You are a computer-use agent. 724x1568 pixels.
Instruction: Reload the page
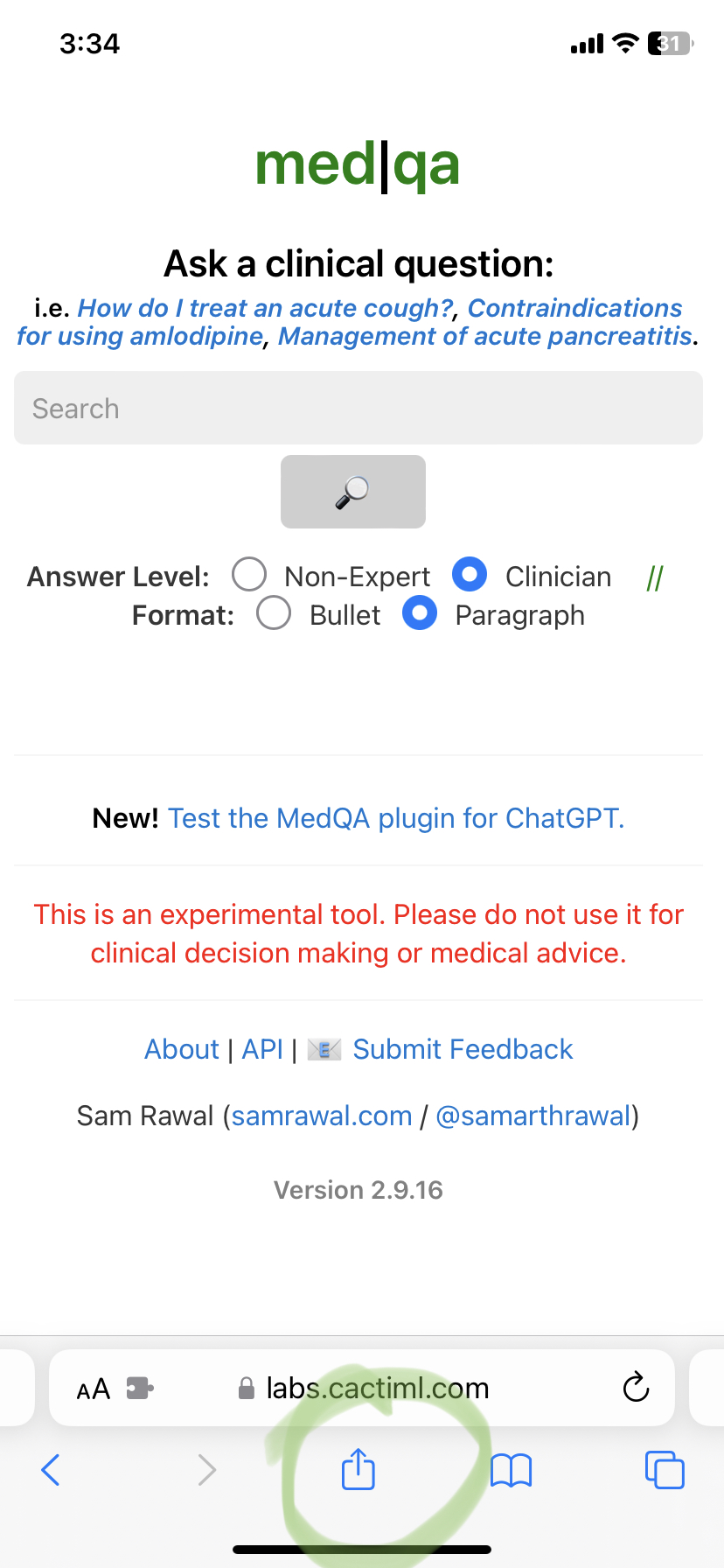click(636, 1387)
